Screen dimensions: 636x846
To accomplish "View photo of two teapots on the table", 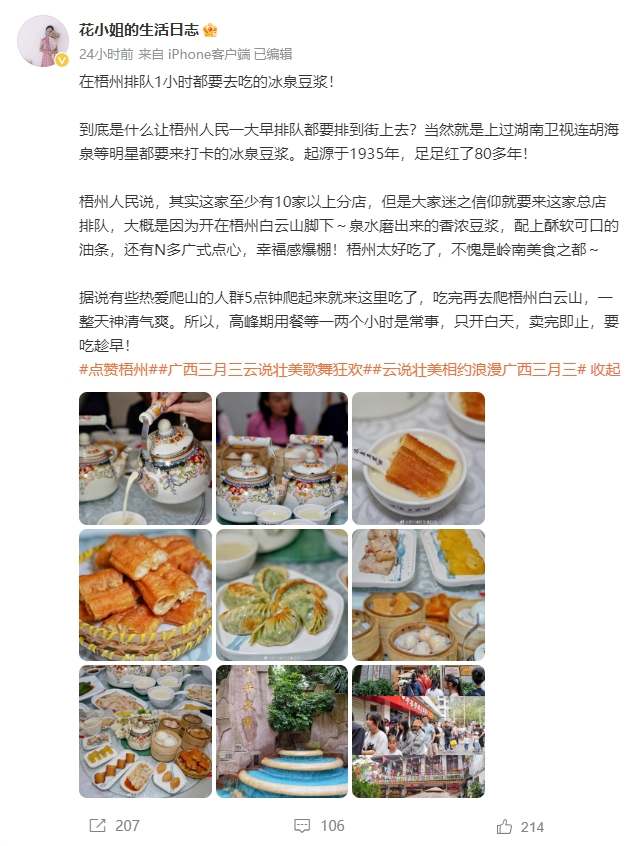I will point(281,458).
